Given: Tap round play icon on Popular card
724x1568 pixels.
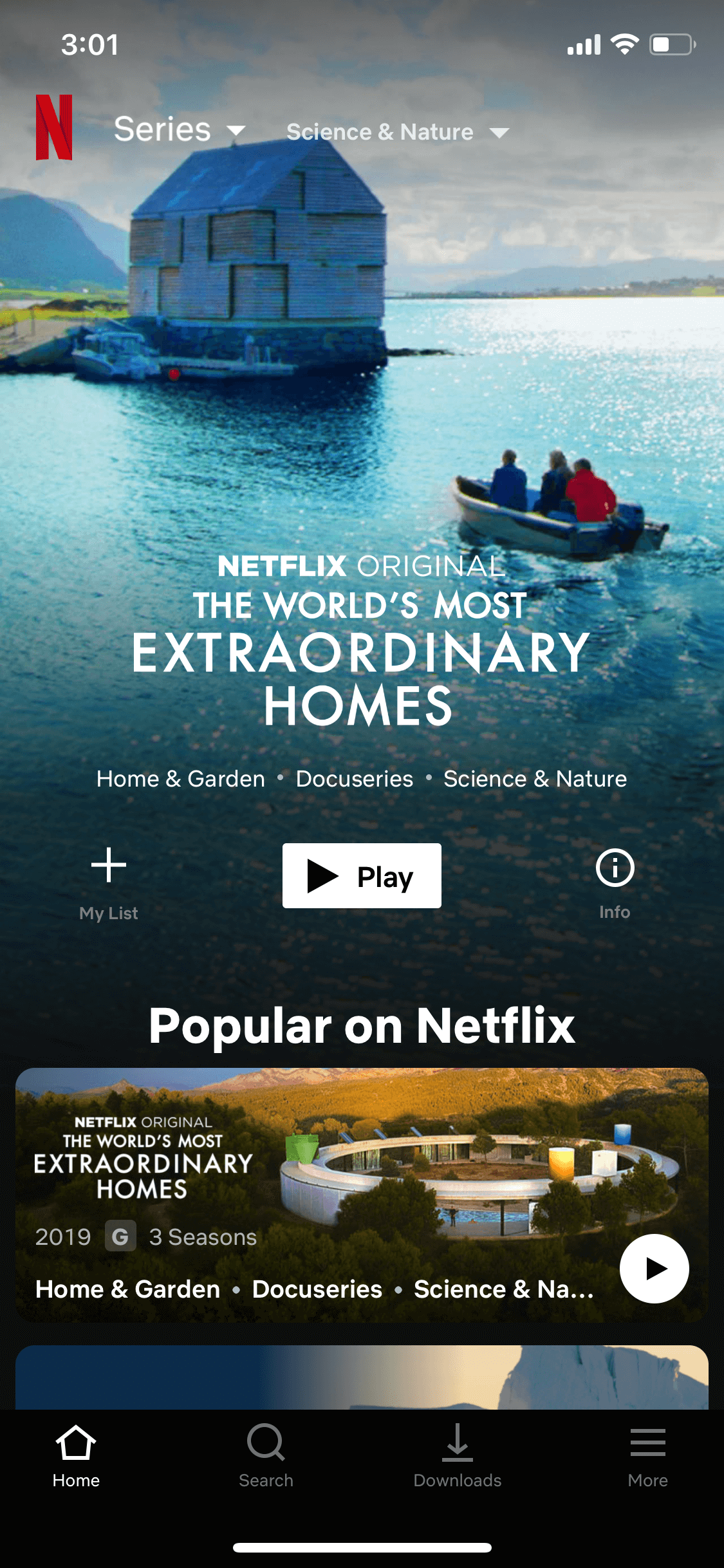Looking at the screenshot, I should click(654, 1269).
